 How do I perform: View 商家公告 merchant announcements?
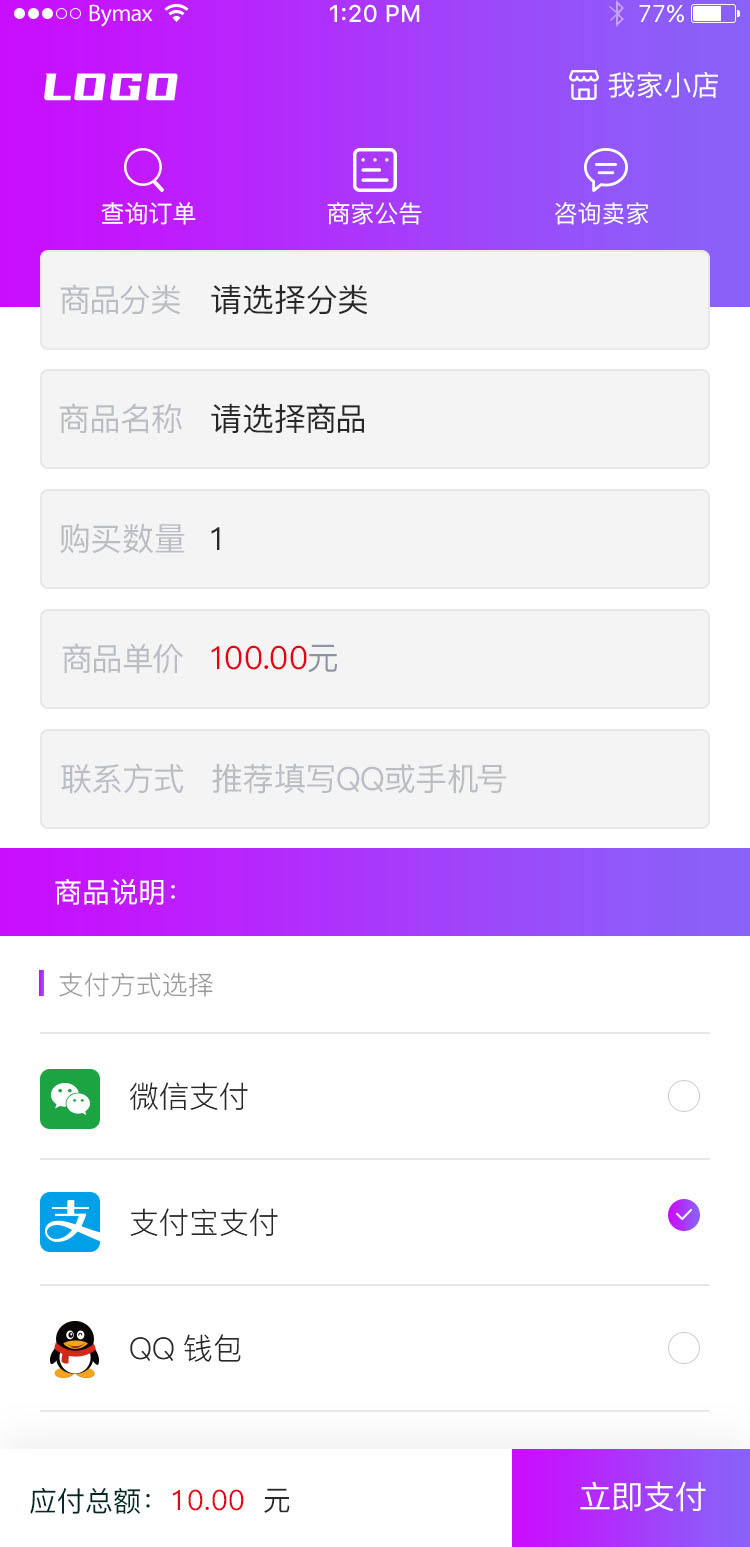coord(375,187)
